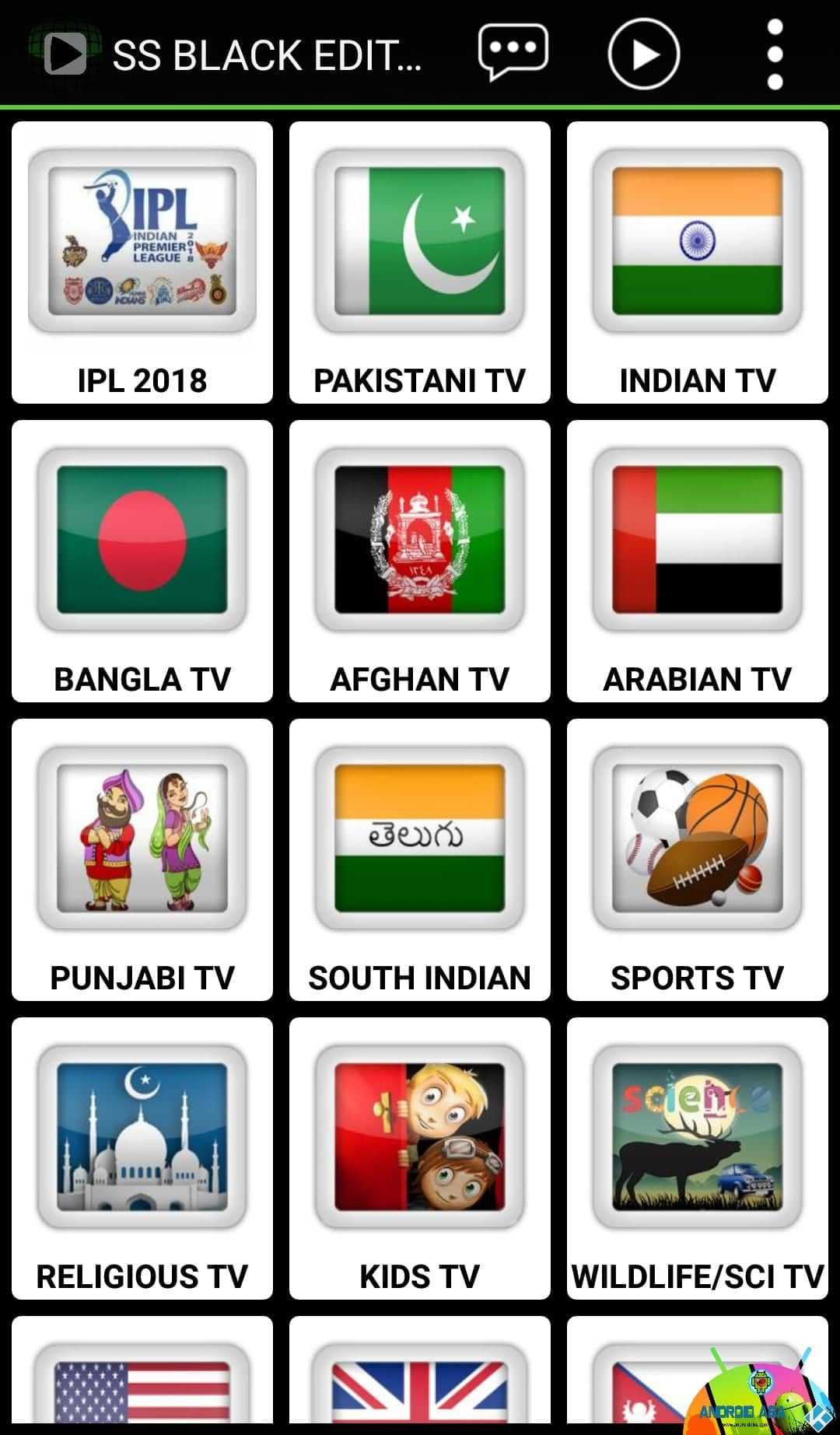Open Sports TV channels
The image size is (840, 1435).
[x=698, y=859]
